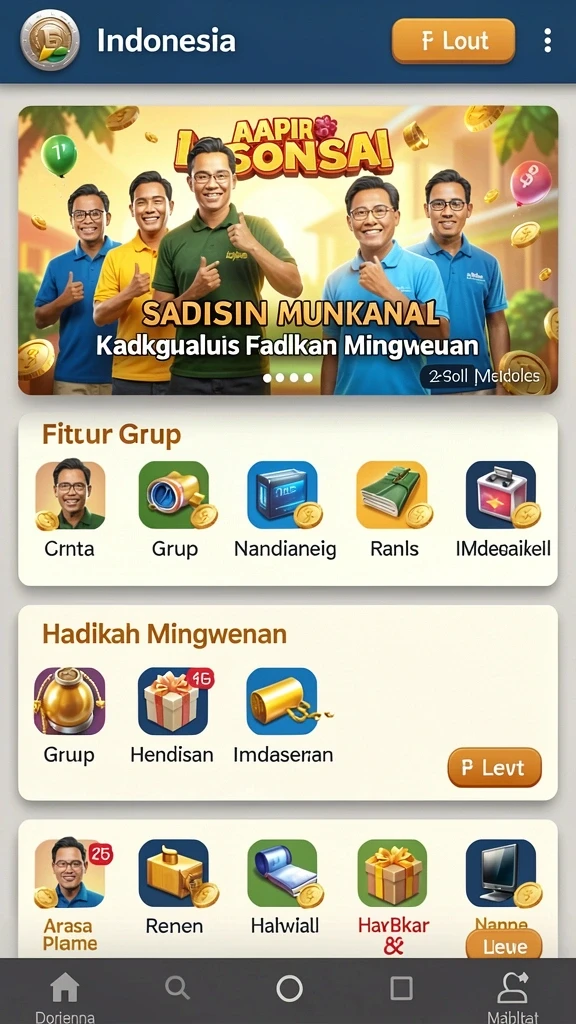Open the HavBkar gift item
576x1024 pixels.
click(x=394, y=895)
